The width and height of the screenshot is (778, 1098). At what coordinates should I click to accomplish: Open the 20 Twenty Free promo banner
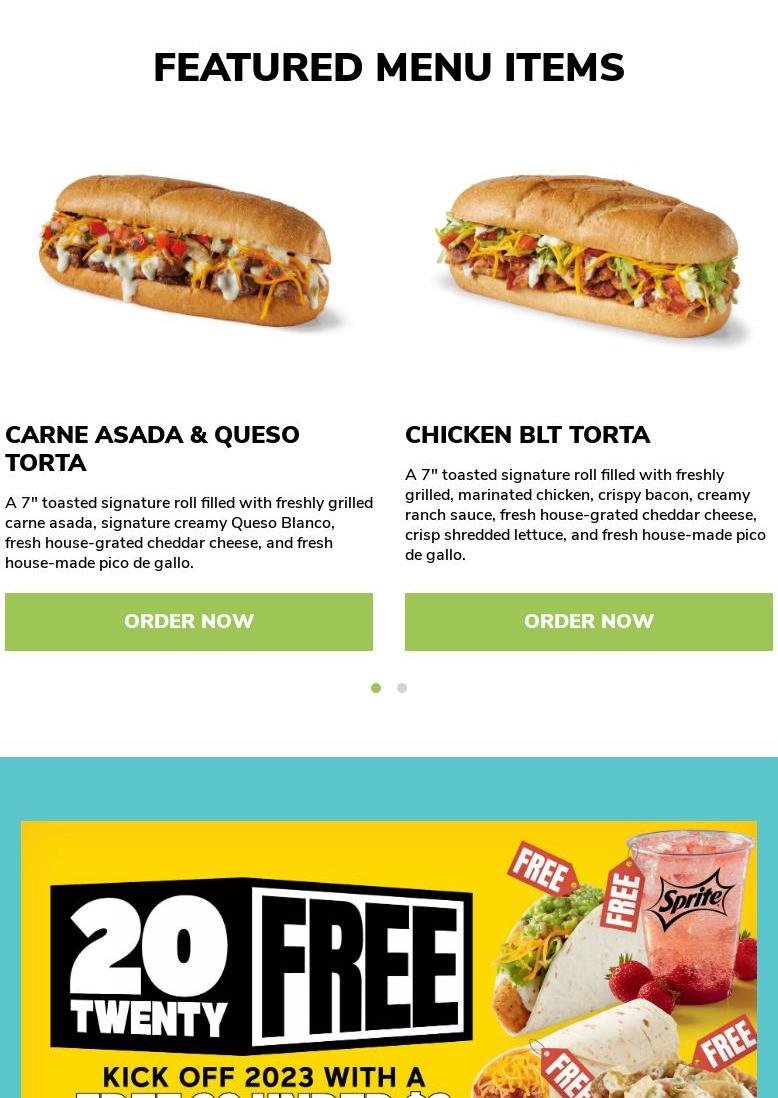(389, 960)
